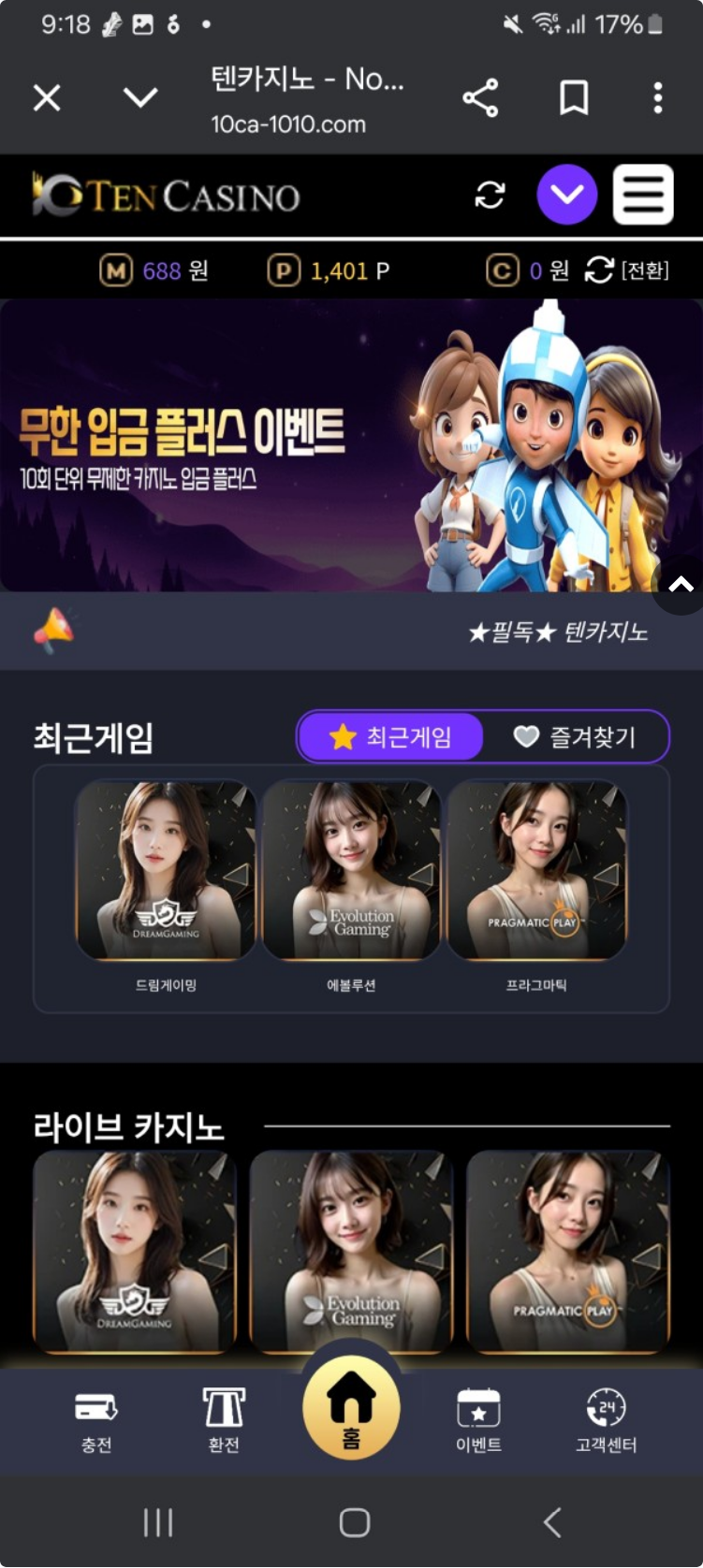Open the 무한 입금 플러스 이벤트 banner
703x1568 pixels.
[281, 445]
